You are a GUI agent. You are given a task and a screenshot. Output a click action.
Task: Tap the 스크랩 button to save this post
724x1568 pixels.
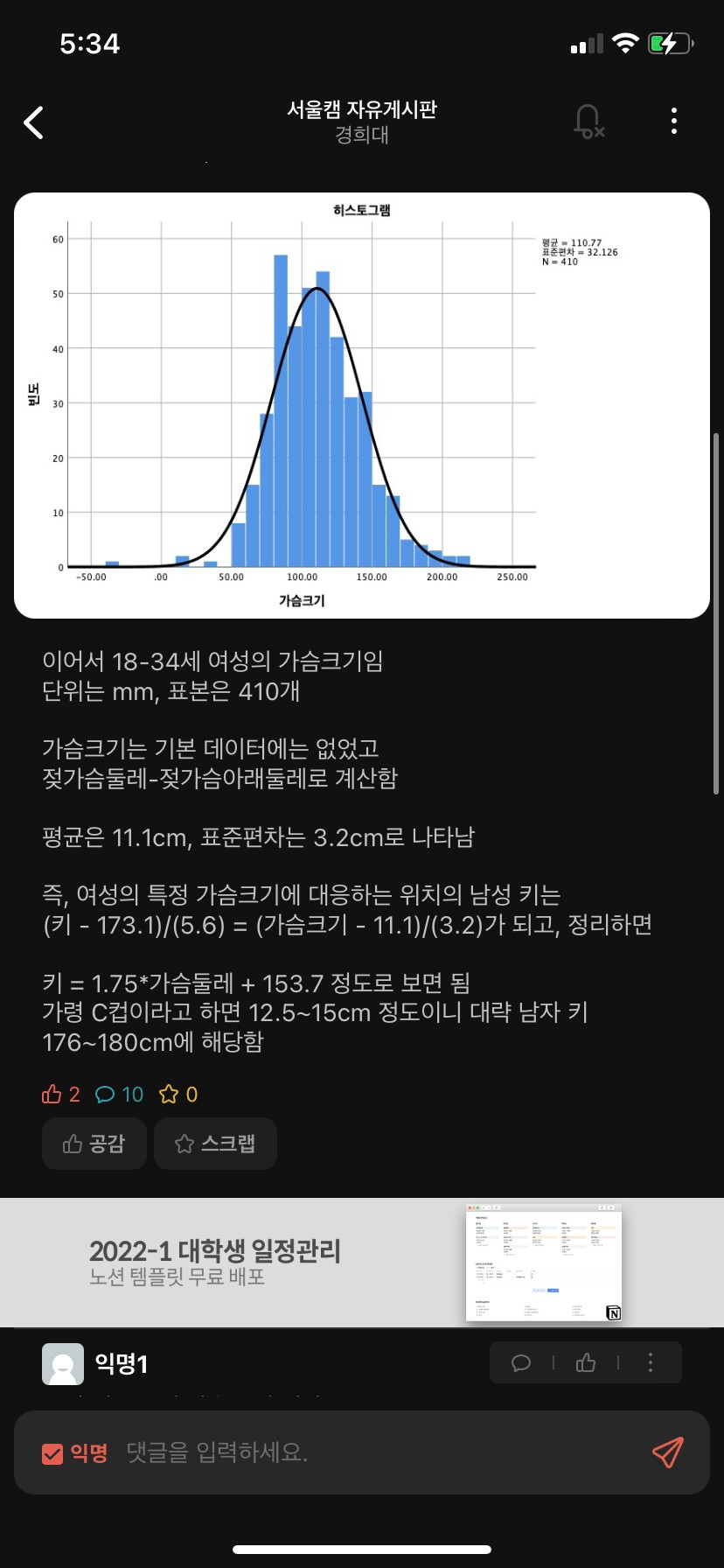215,1144
